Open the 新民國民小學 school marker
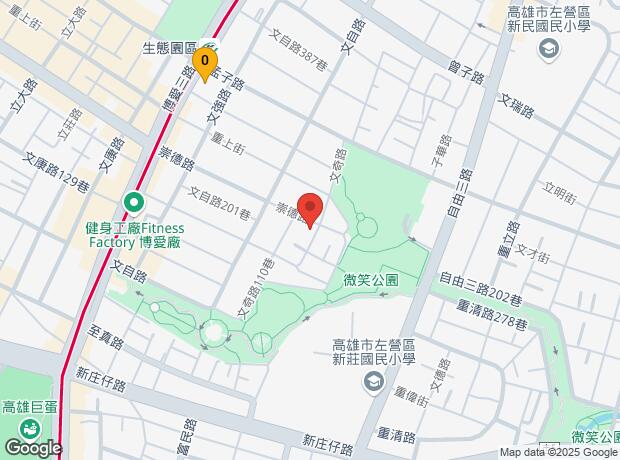This screenshot has height=460, width=620. (549, 50)
